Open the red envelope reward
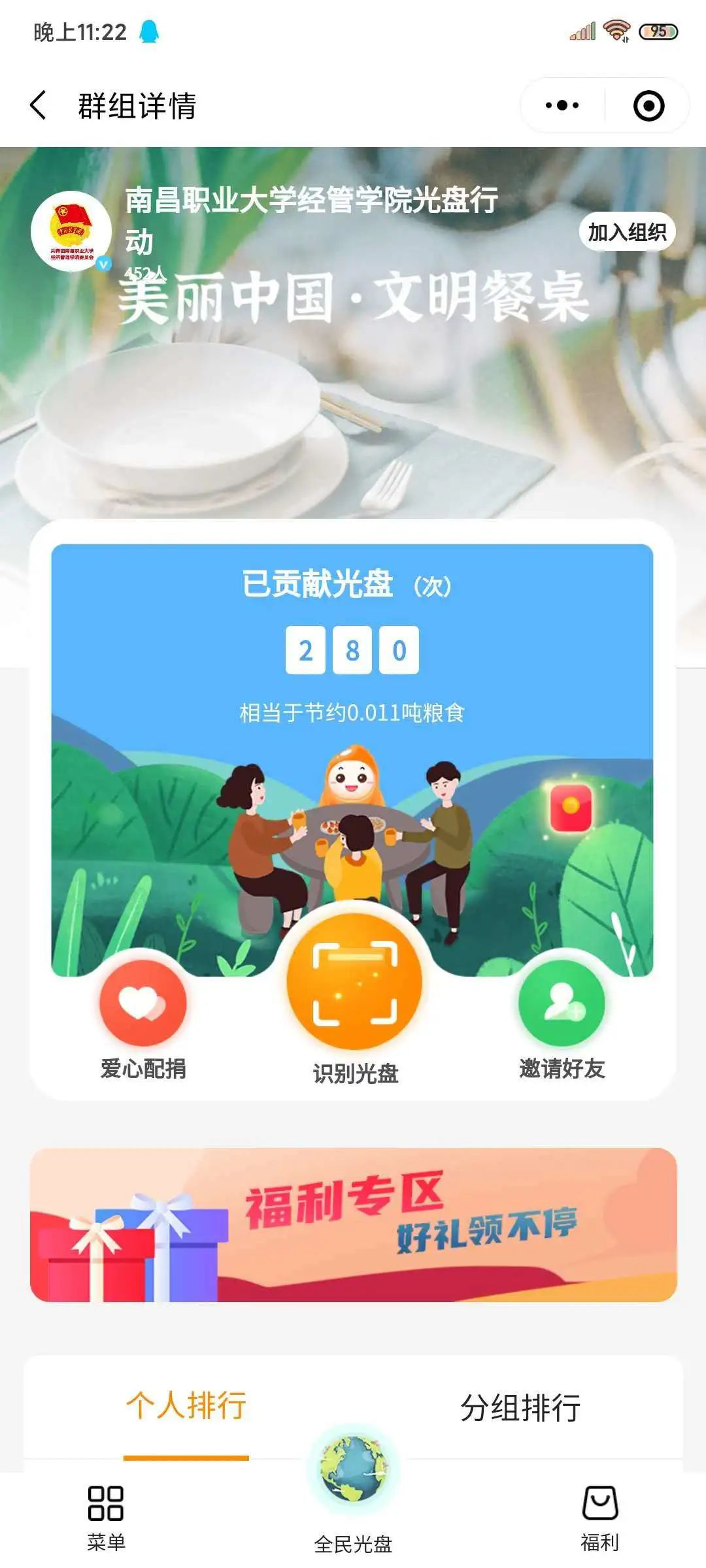Viewport: 706px width, 1568px height. point(571,808)
